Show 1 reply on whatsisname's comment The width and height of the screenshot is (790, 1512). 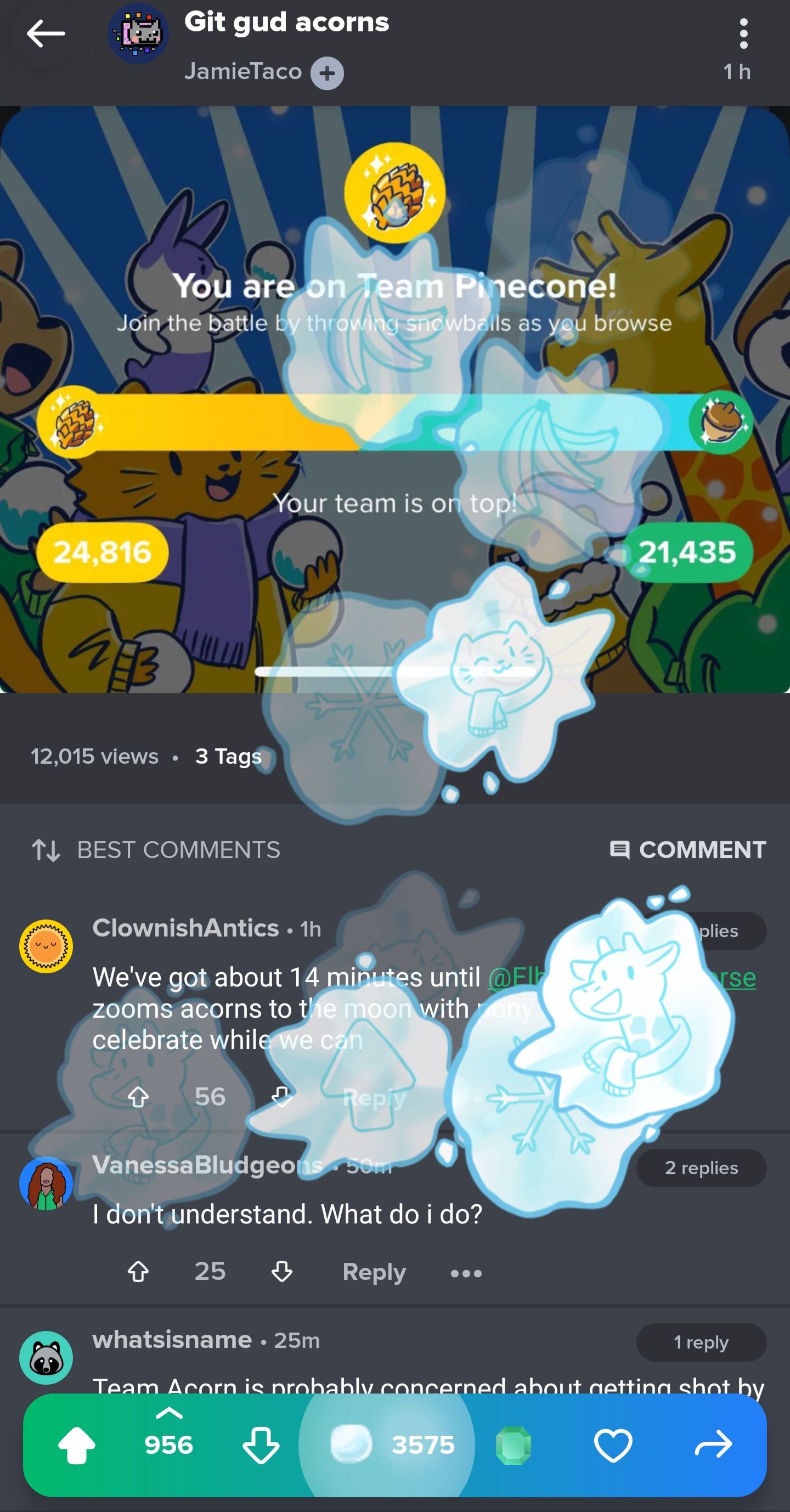[x=701, y=1342]
